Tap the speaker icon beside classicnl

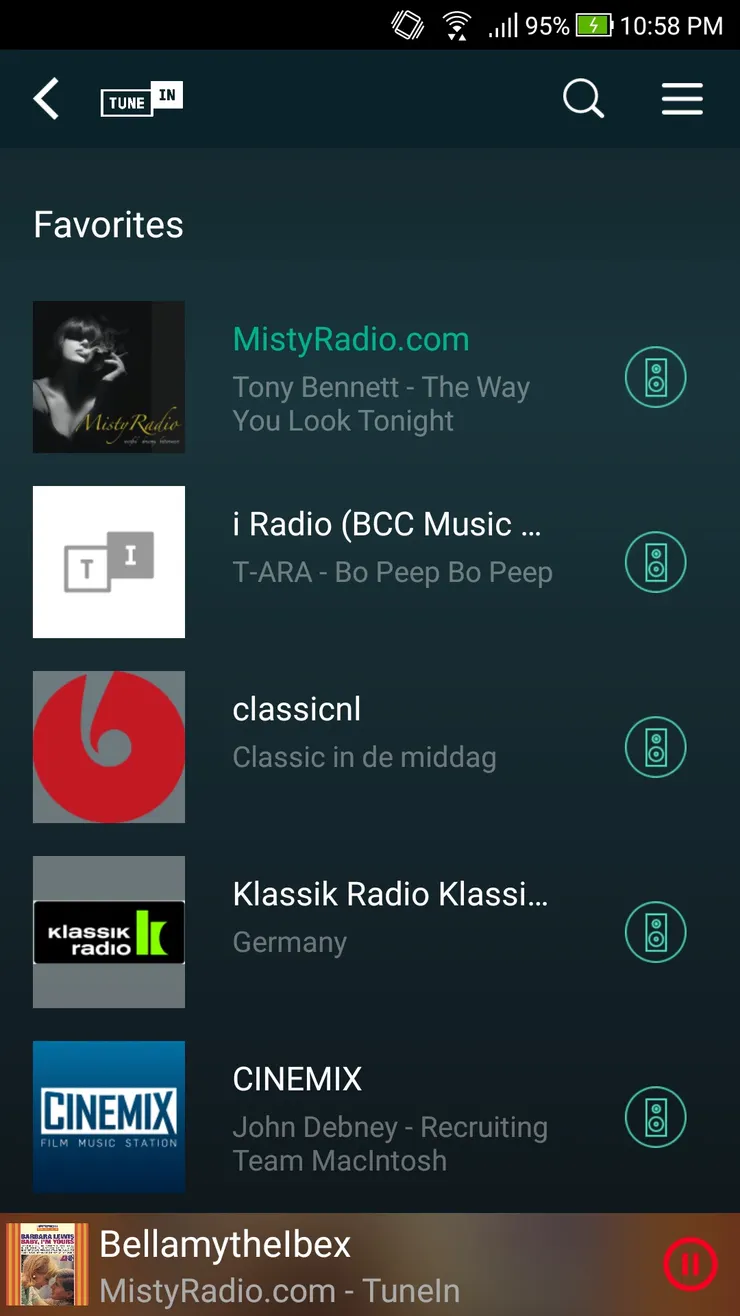655,748
